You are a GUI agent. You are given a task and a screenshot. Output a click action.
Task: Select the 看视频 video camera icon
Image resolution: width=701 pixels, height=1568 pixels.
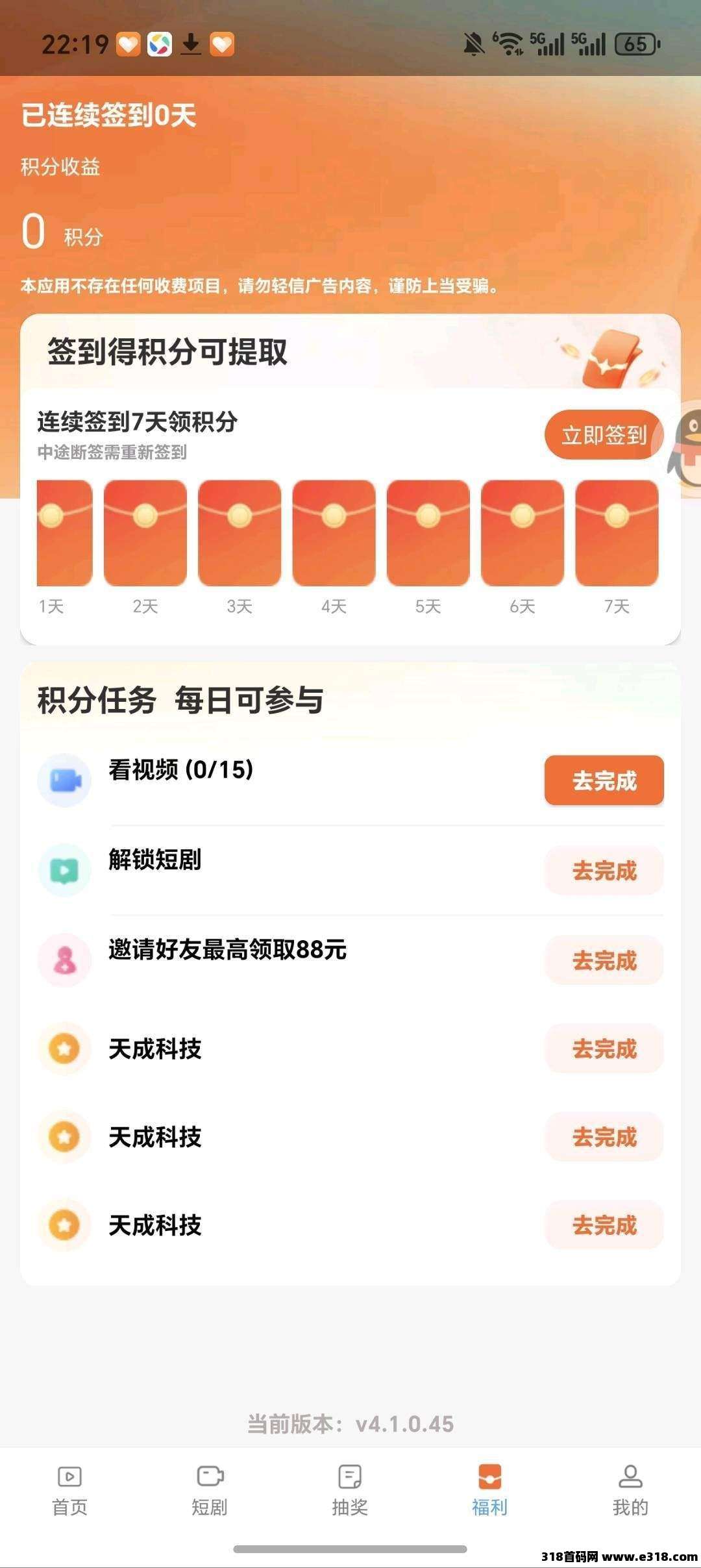64,781
